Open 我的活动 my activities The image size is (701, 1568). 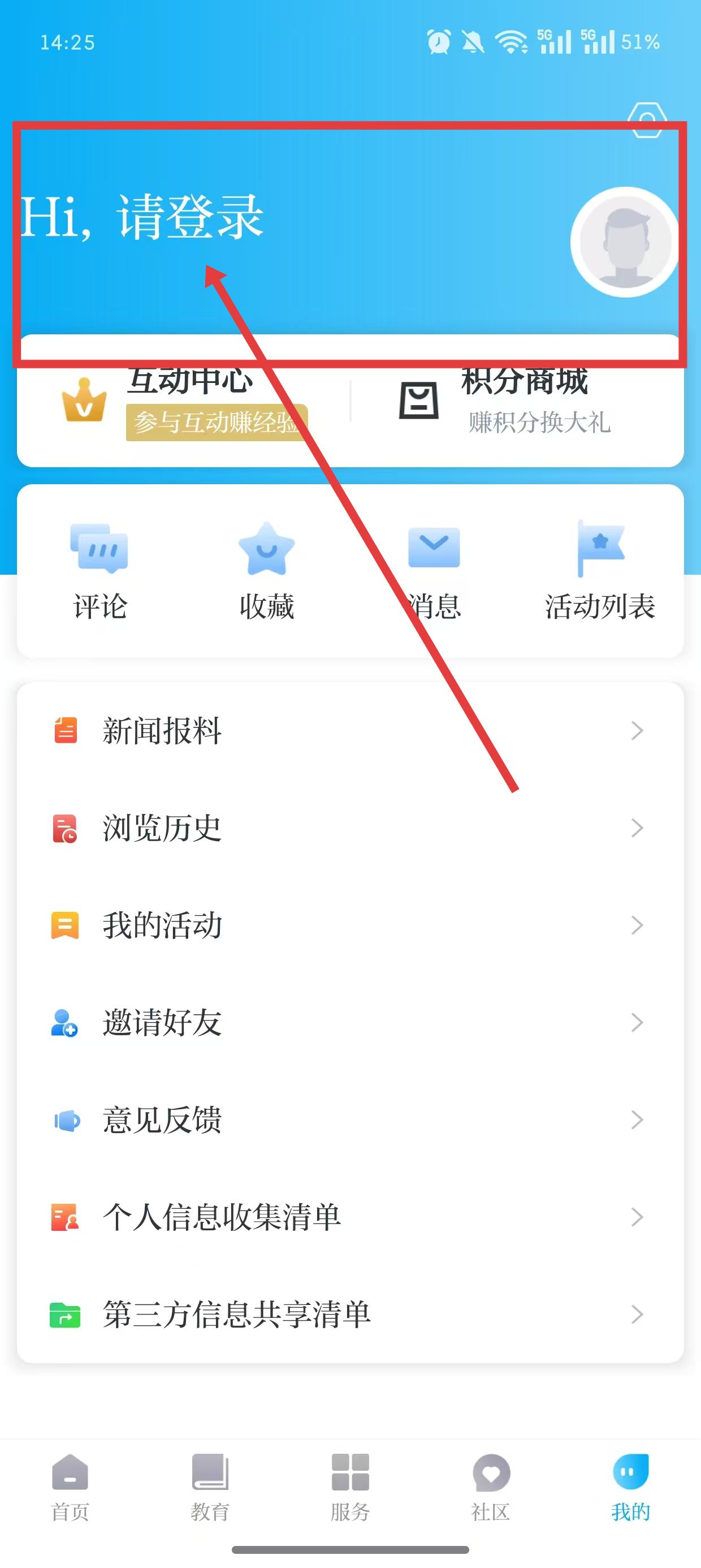(350, 925)
